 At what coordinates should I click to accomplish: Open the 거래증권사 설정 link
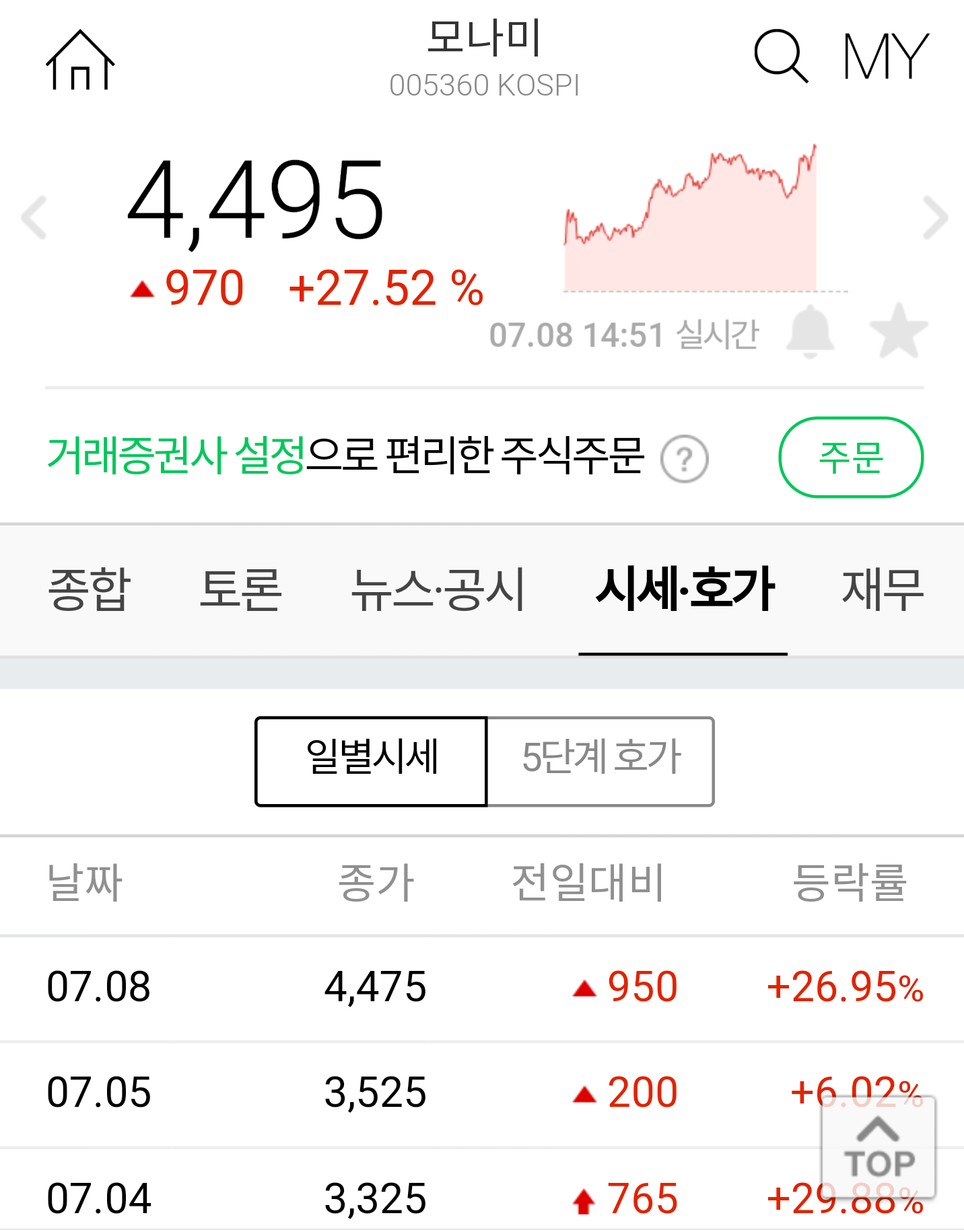point(176,456)
